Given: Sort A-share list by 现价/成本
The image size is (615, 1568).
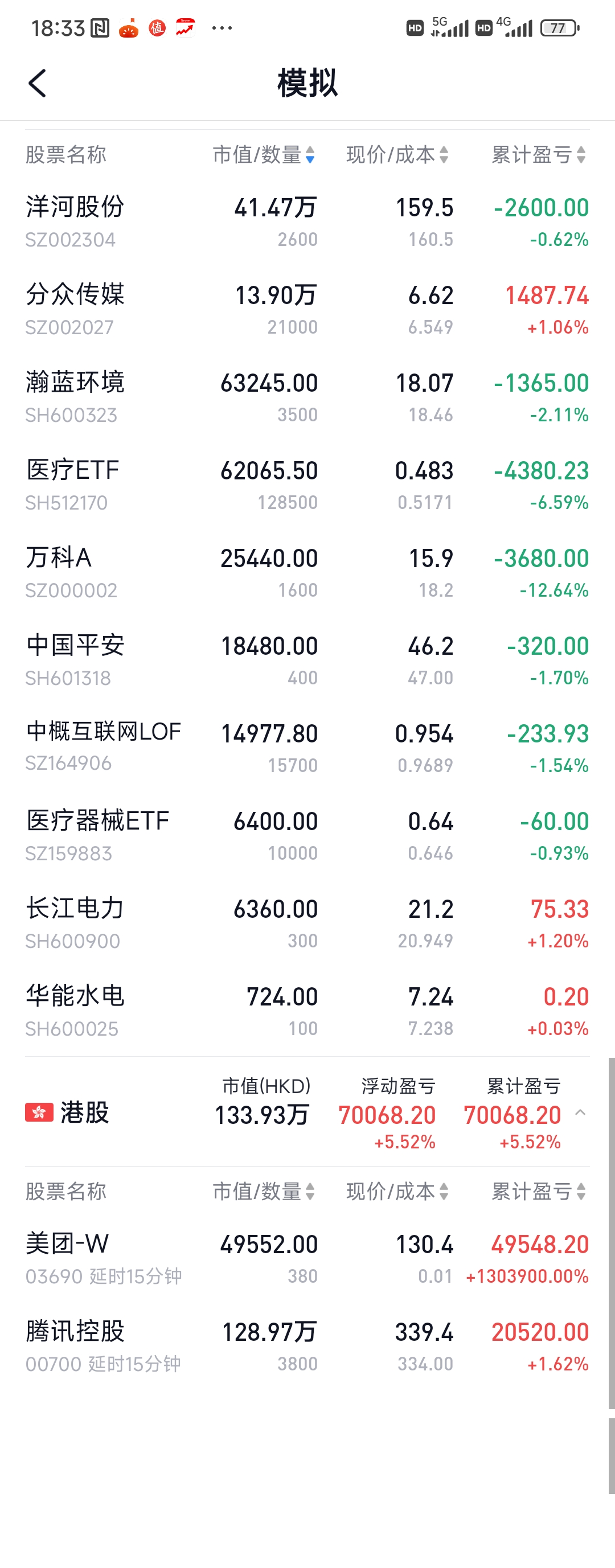Looking at the screenshot, I should coord(397,155).
